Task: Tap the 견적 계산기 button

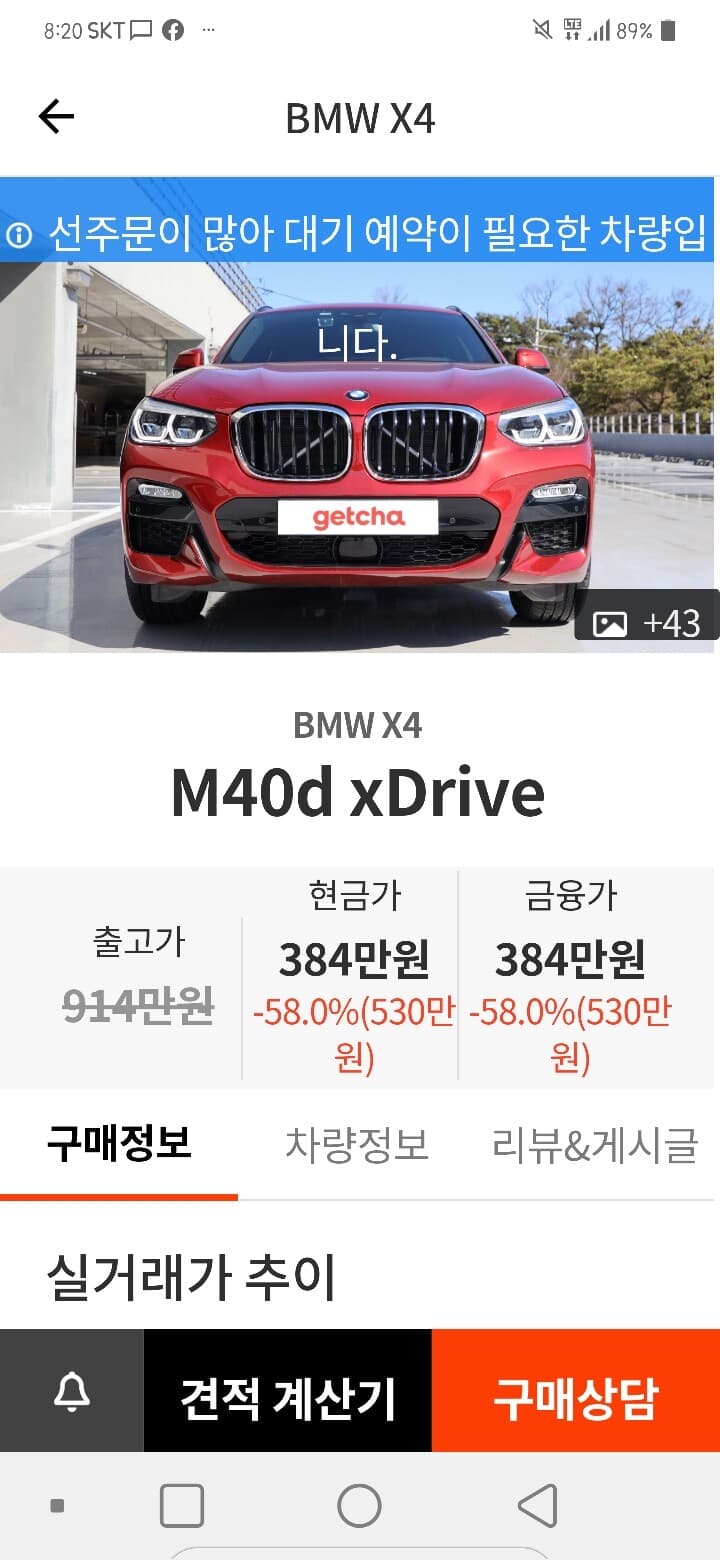Action: coord(288,1390)
